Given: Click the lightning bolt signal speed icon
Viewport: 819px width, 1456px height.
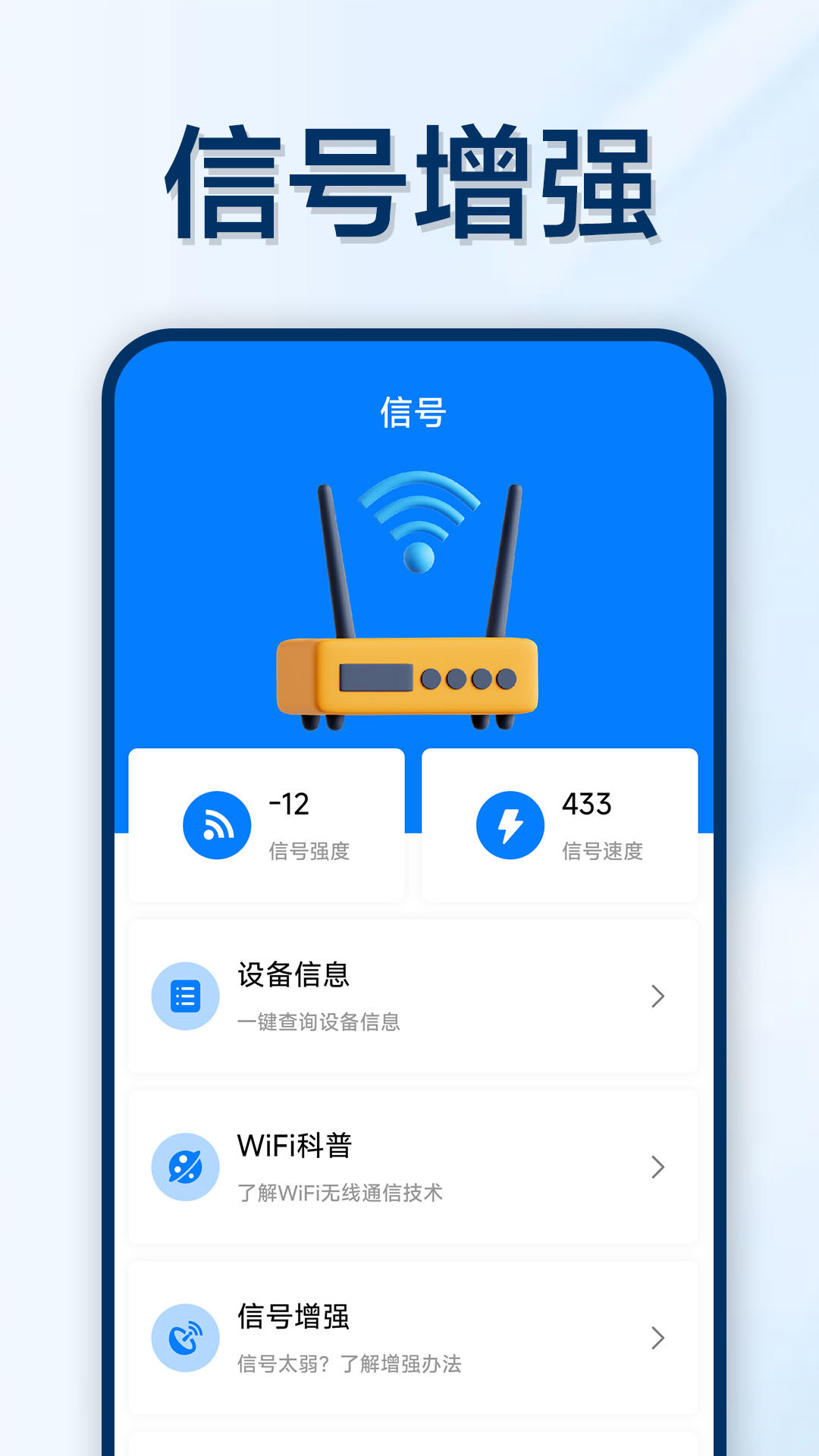Looking at the screenshot, I should point(510,825).
